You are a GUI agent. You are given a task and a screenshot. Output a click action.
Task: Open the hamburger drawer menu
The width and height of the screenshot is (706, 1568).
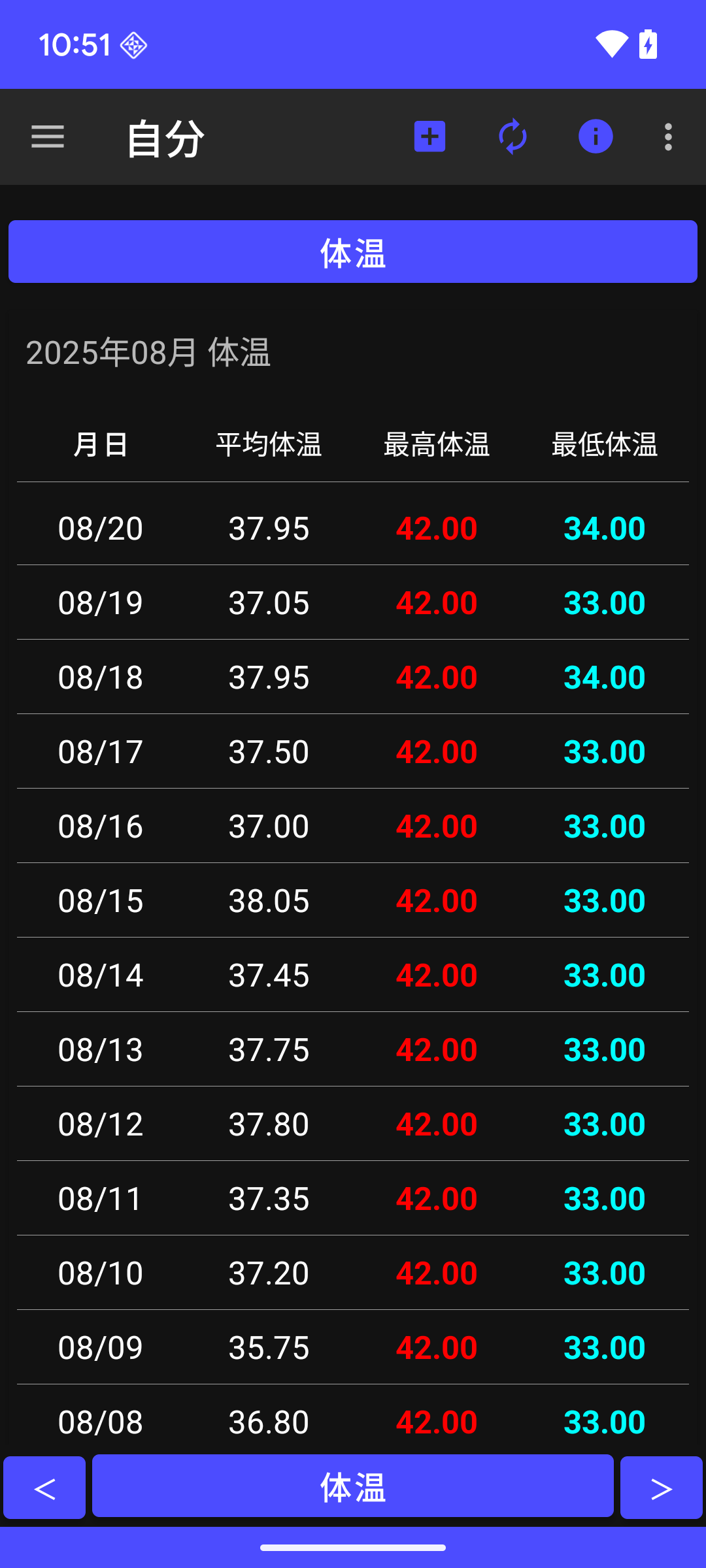click(48, 137)
